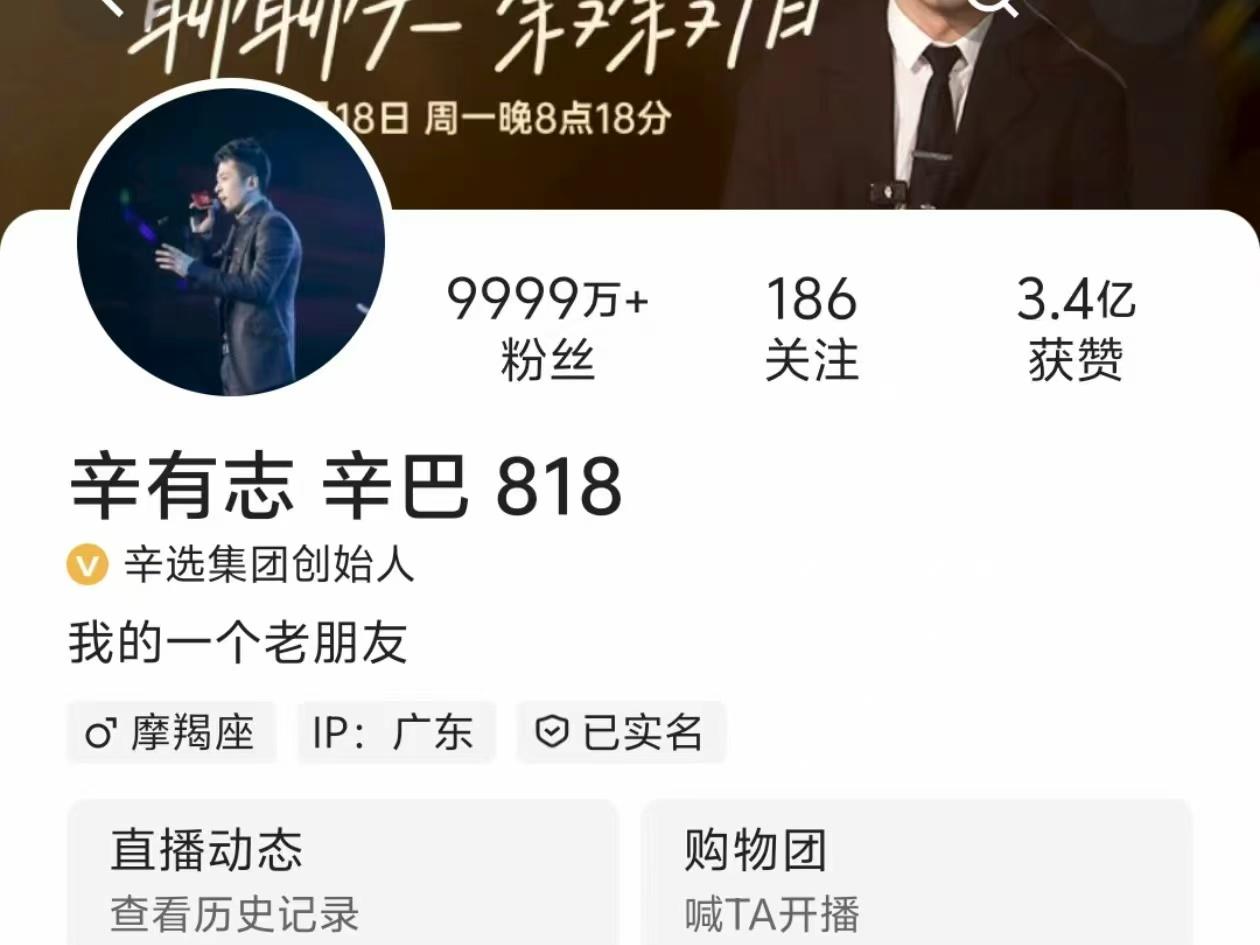Go back using the top-left arrow

(x=110, y=8)
